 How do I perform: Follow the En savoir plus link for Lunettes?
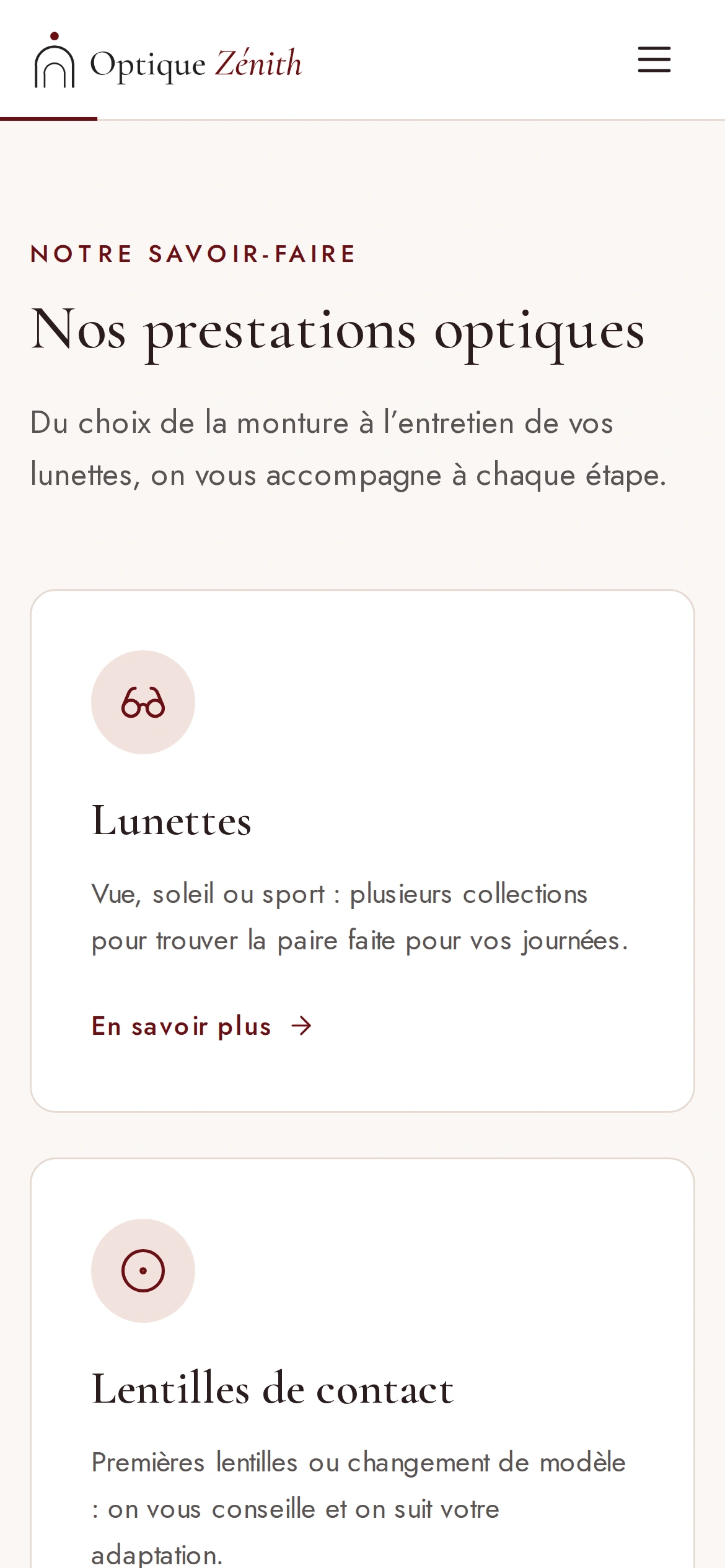pos(202,1026)
